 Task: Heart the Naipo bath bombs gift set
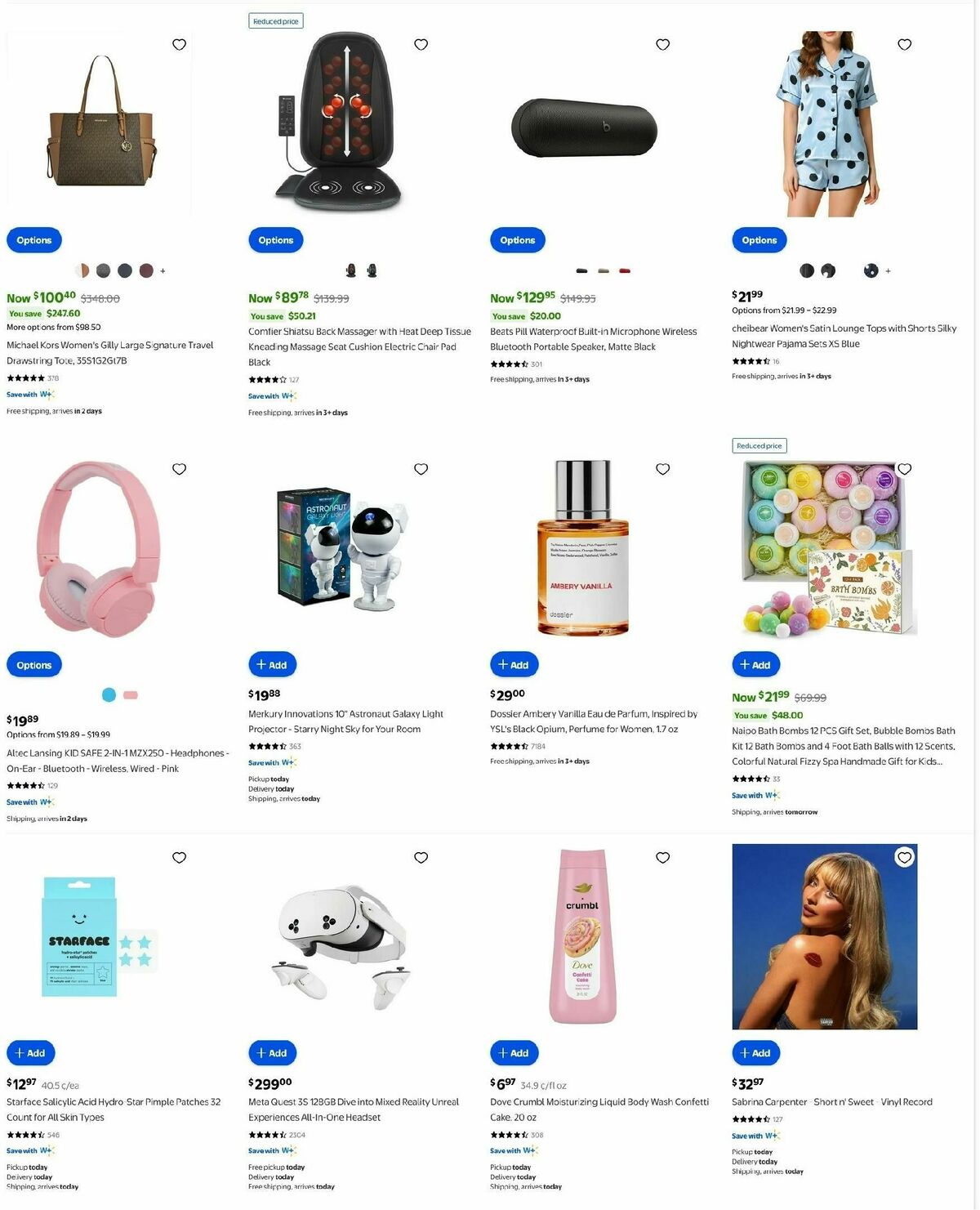(x=904, y=469)
